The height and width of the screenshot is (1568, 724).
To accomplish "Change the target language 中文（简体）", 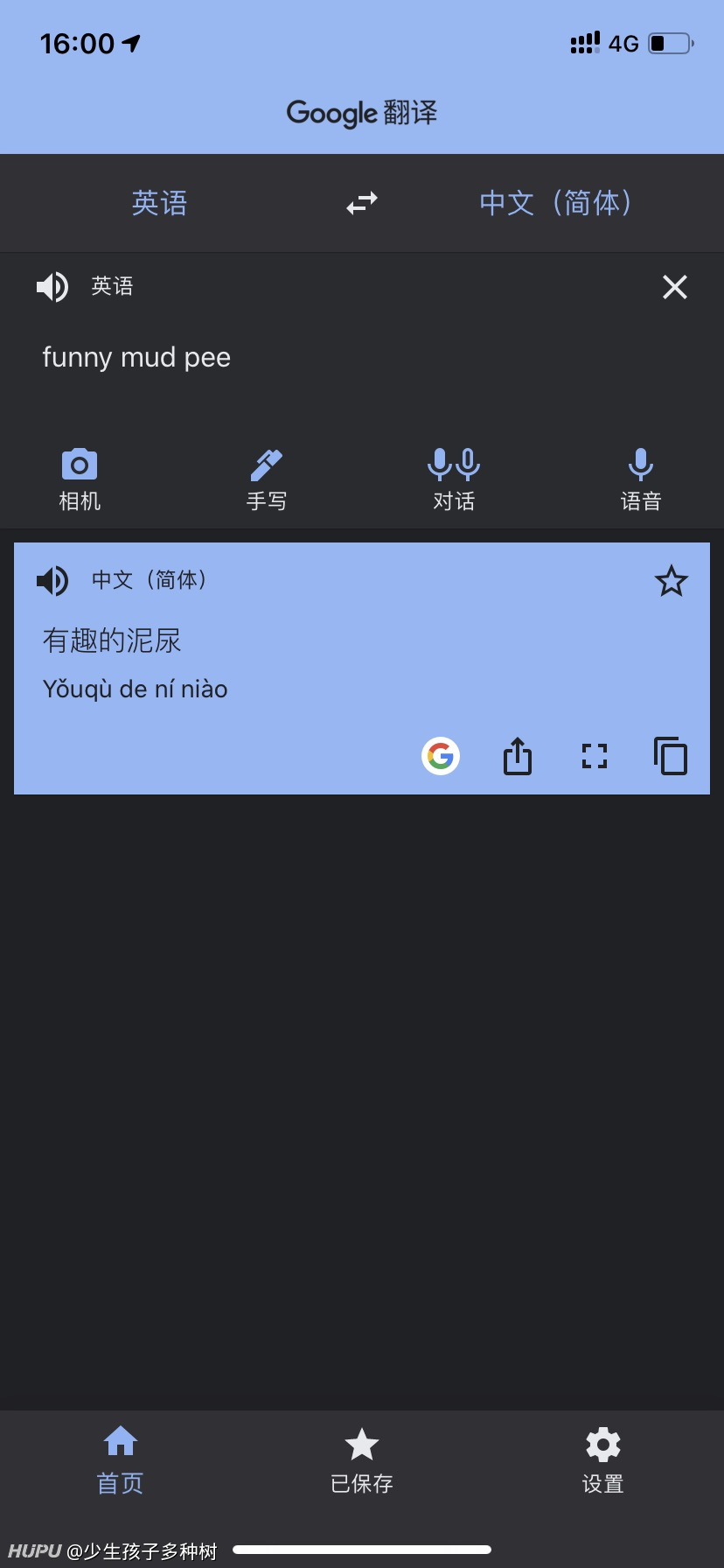I will [x=556, y=203].
